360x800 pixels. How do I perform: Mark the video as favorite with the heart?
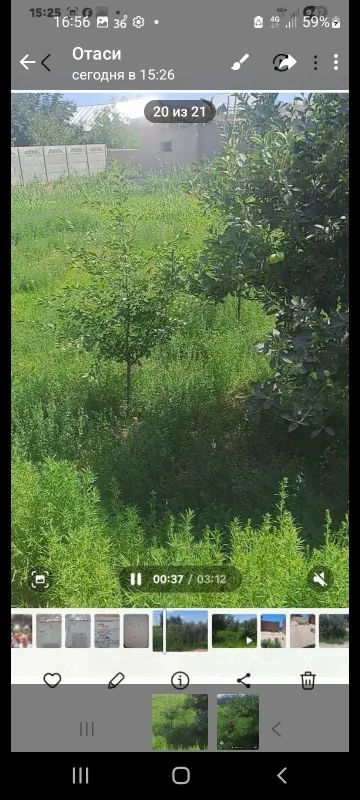pos(52,680)
